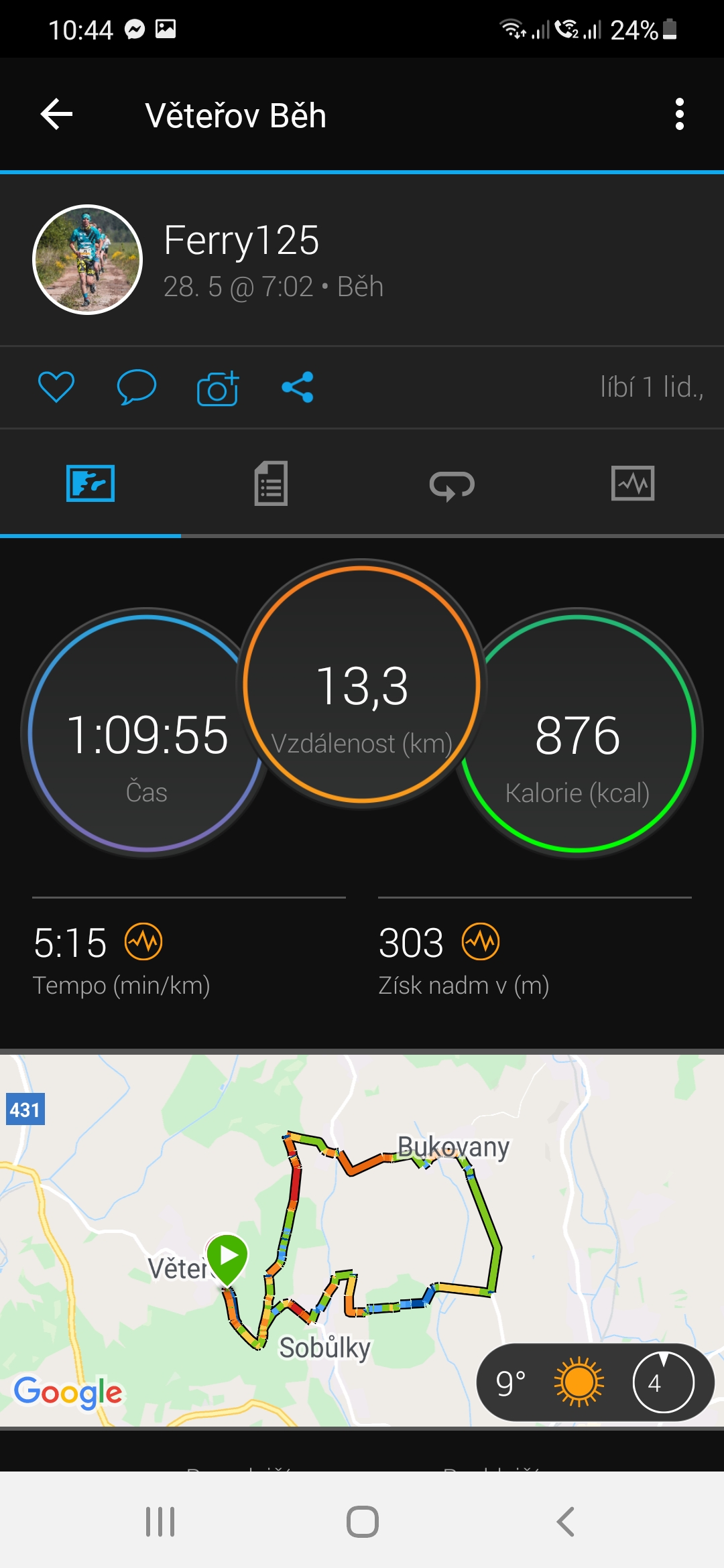Open Ferry125's profile picture
Screen dimensions: 724x1568
point(88,259)
